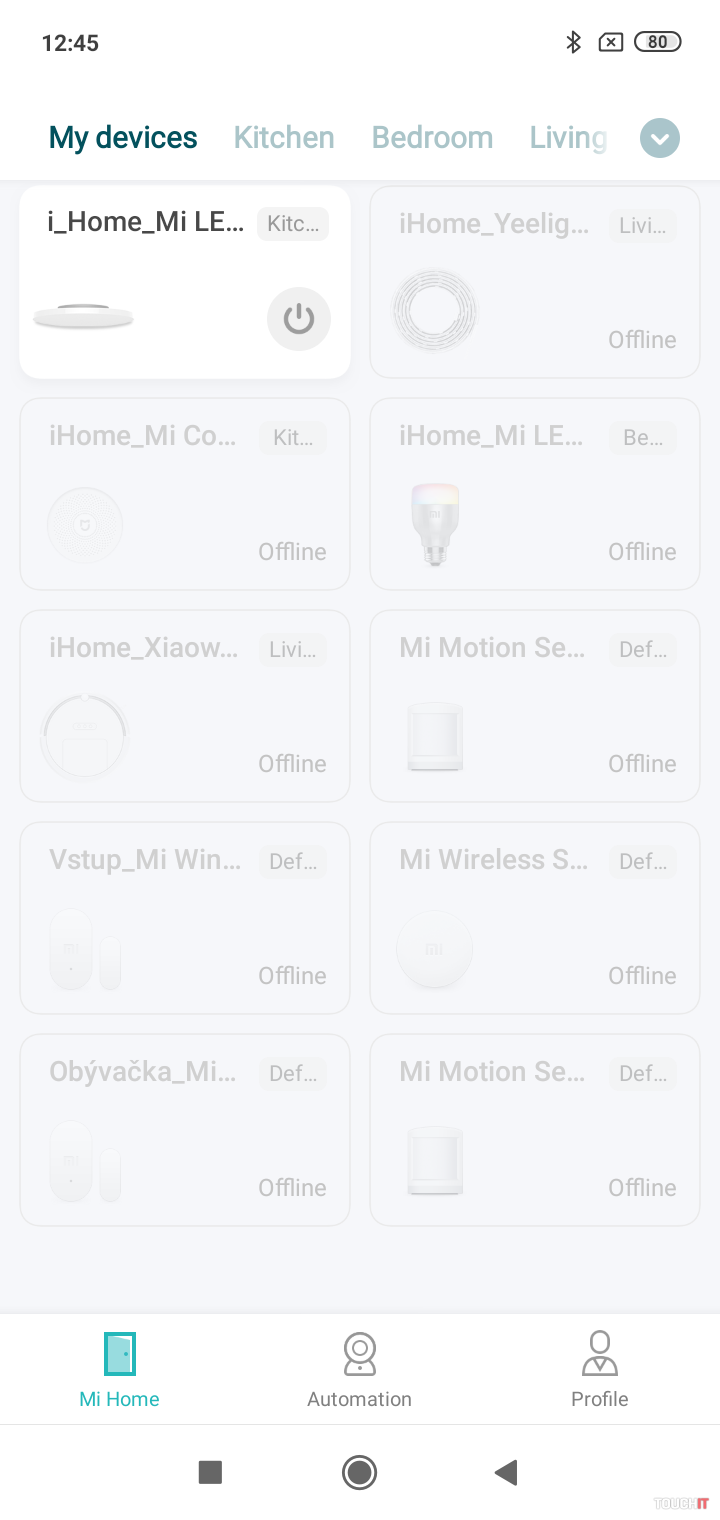
Task: Switch to the Bedroom room tab
Action: click(x=432, y=137)
